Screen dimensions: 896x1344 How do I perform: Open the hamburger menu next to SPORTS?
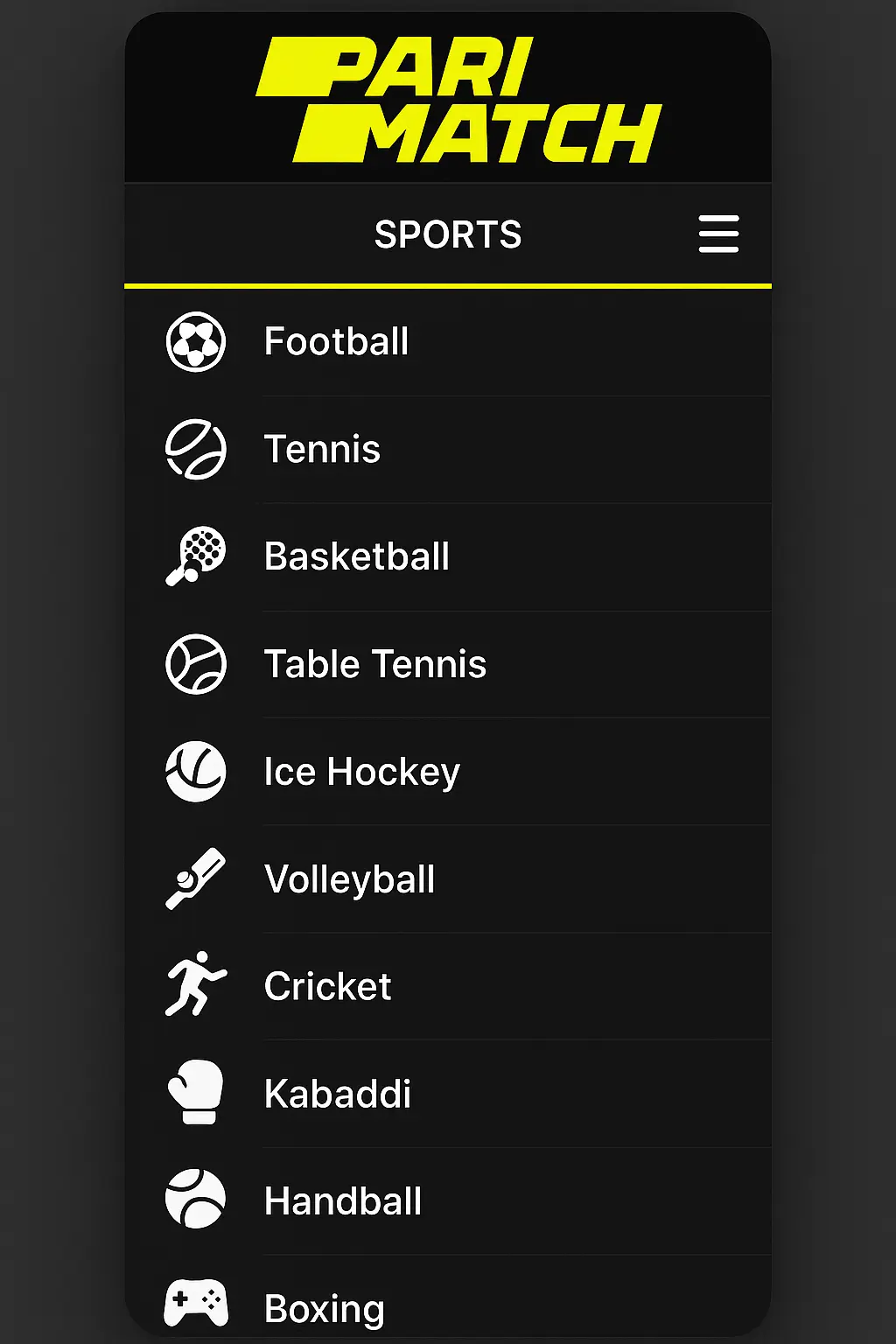(x=718, y=234)
